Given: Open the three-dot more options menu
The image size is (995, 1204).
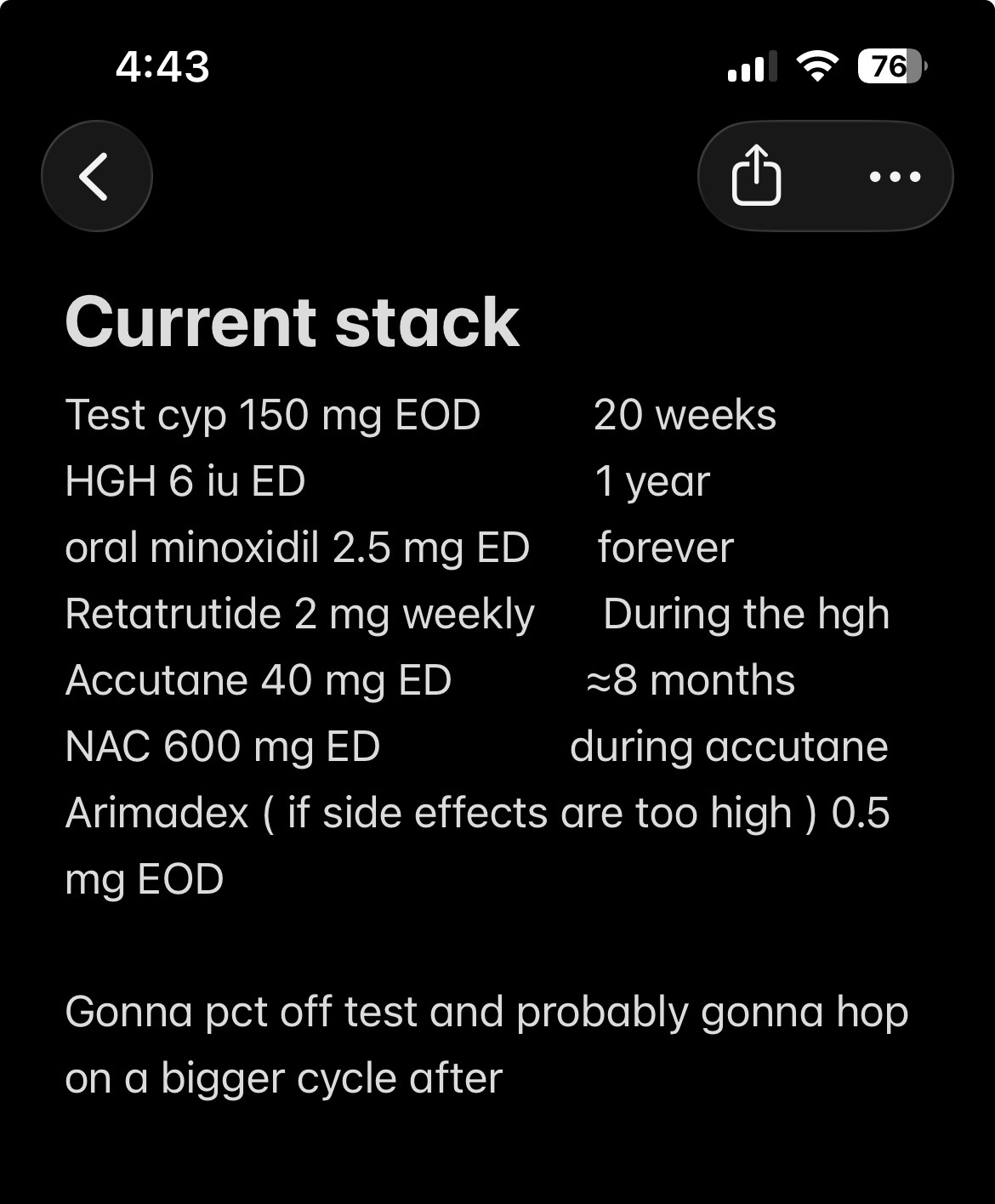Looking at the screenshot, I should click(895, 177).
